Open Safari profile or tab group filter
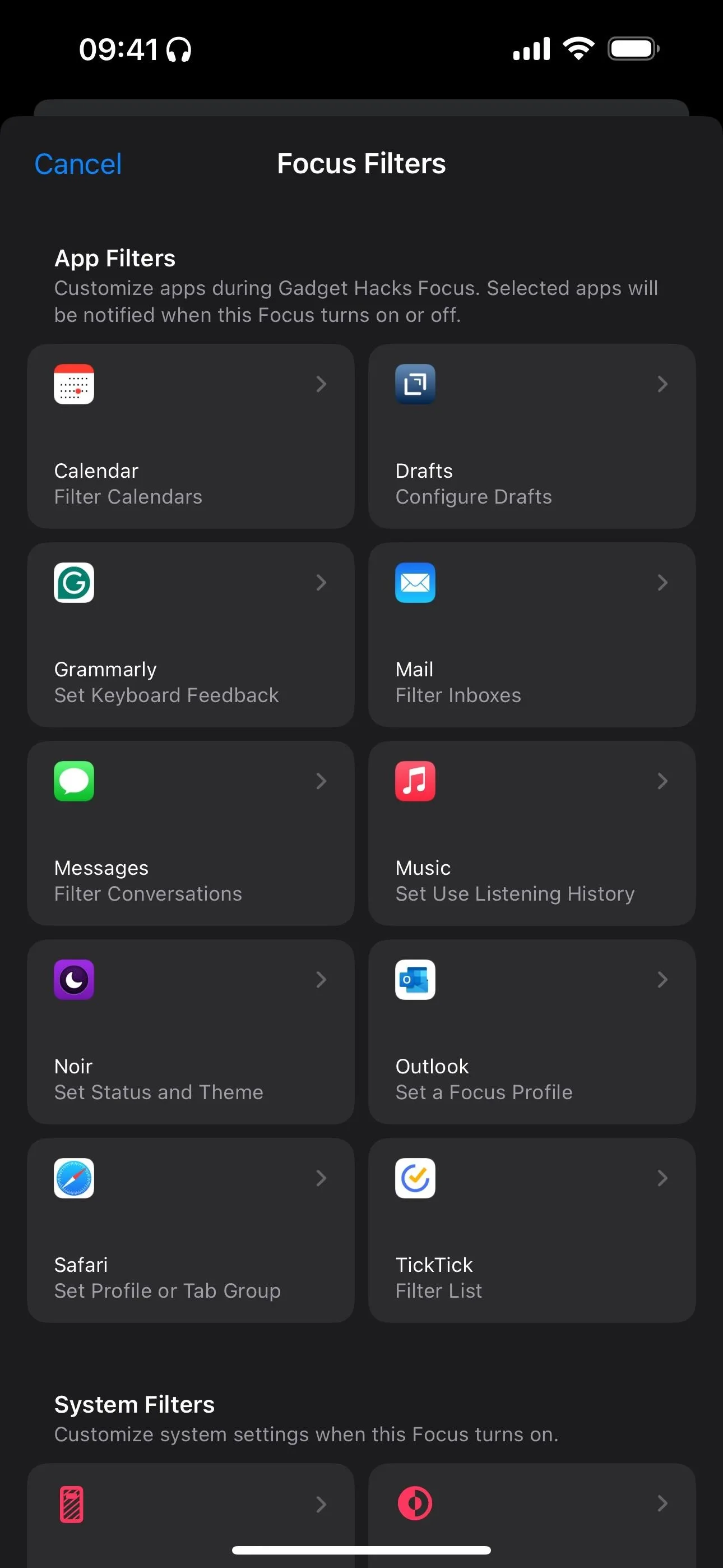Screen dimensions: 723x1568 [x=191, y=1230]
